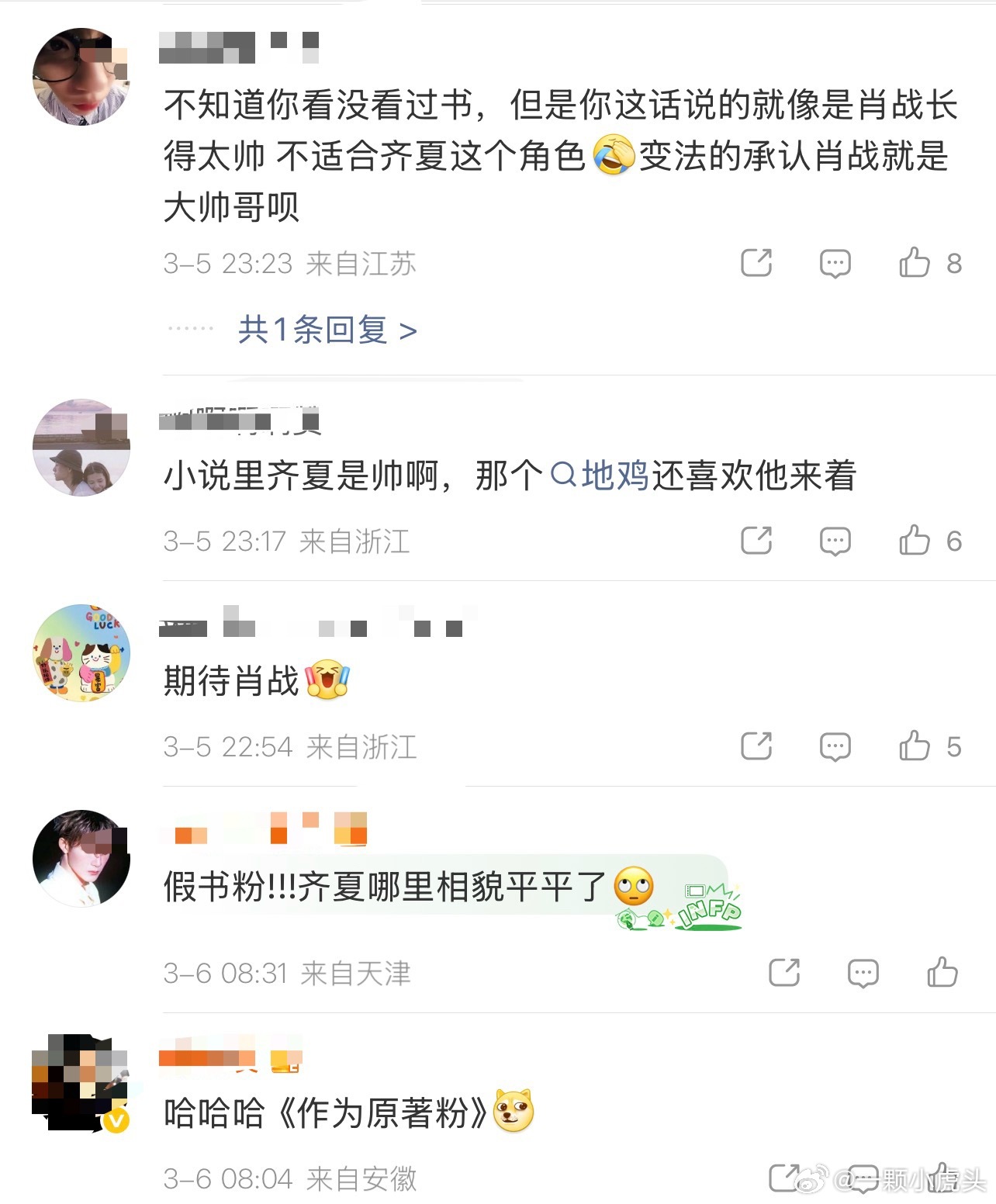
Task: Like the 假书粉 comment
Action: pyautogui.click(x=943, y=970)
